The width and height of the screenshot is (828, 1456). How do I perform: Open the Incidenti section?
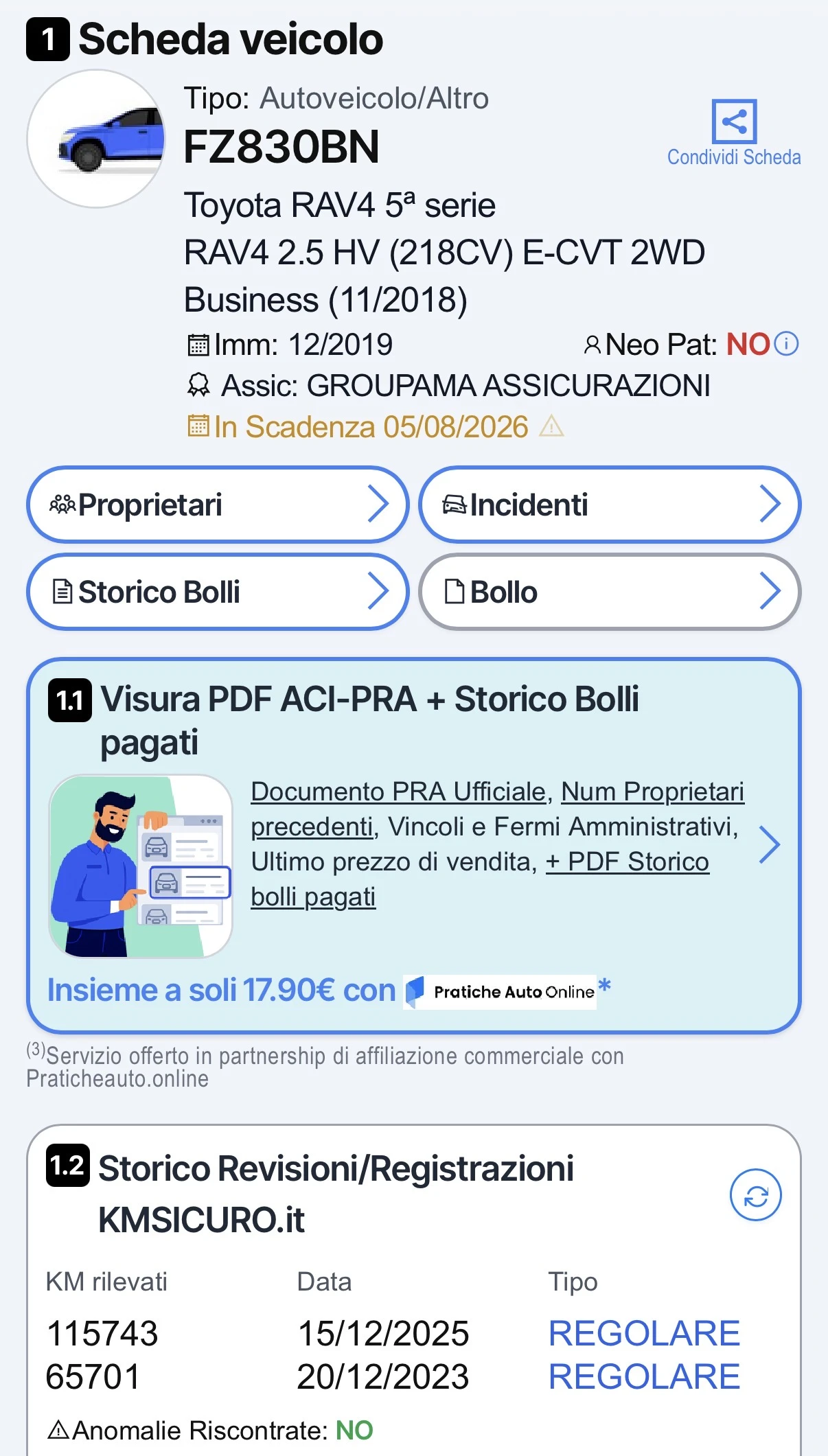[x=610, y=505]
